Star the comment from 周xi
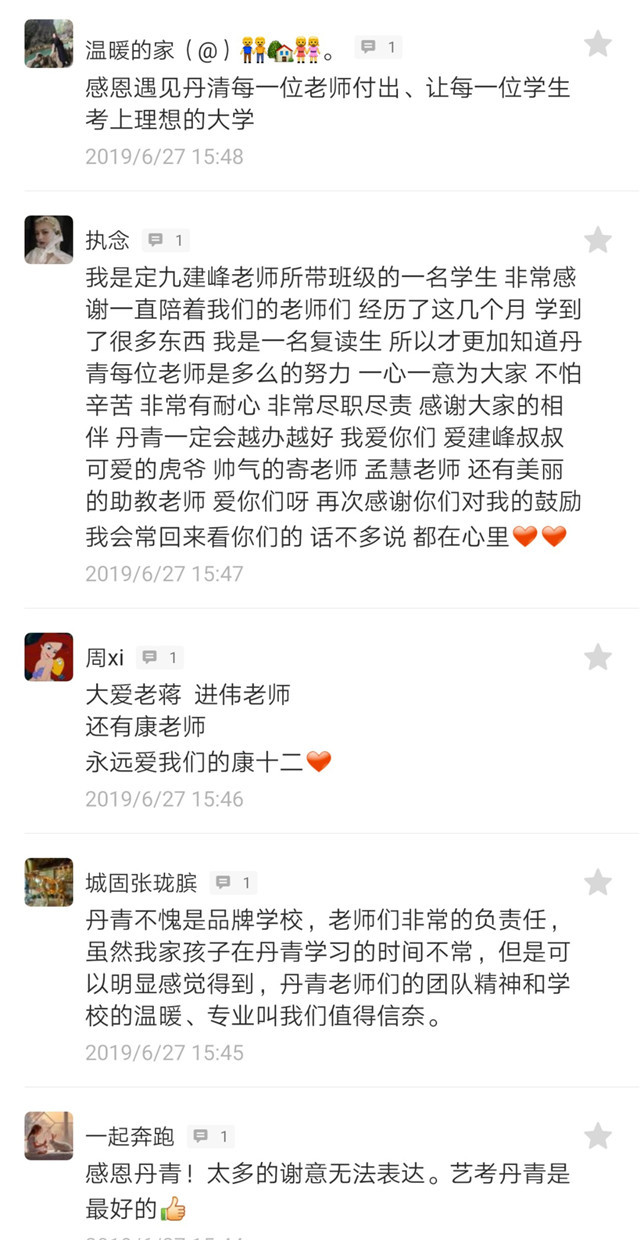640x1240 pixels. [597, 657]
